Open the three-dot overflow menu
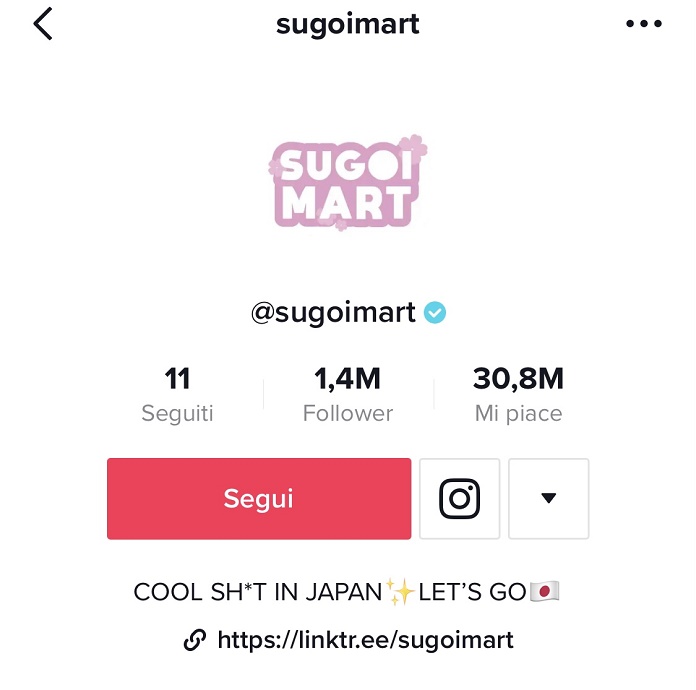 [x=643, y=24]
